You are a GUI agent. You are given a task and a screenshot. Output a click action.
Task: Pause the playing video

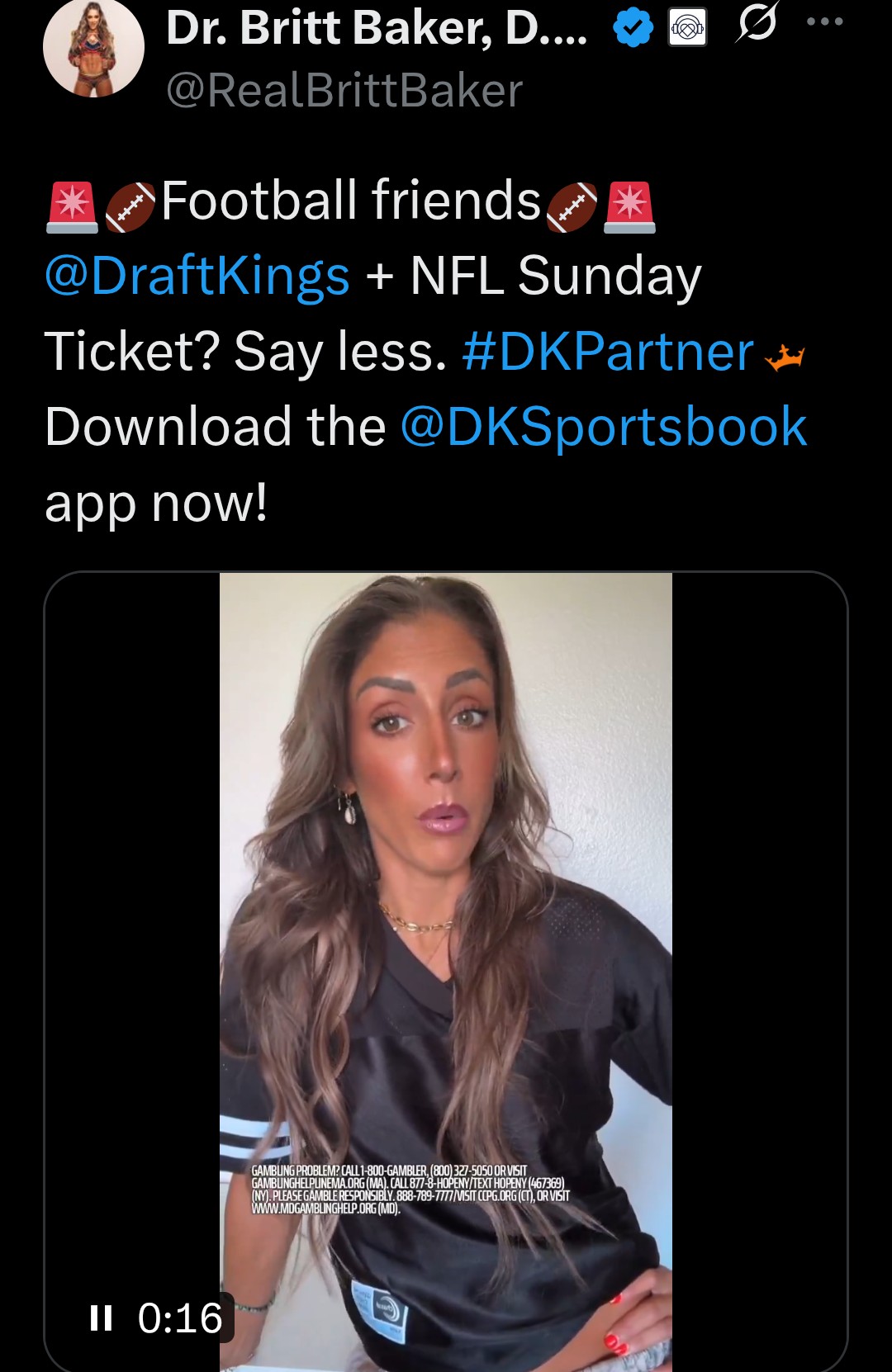[x=101, y=1318]
